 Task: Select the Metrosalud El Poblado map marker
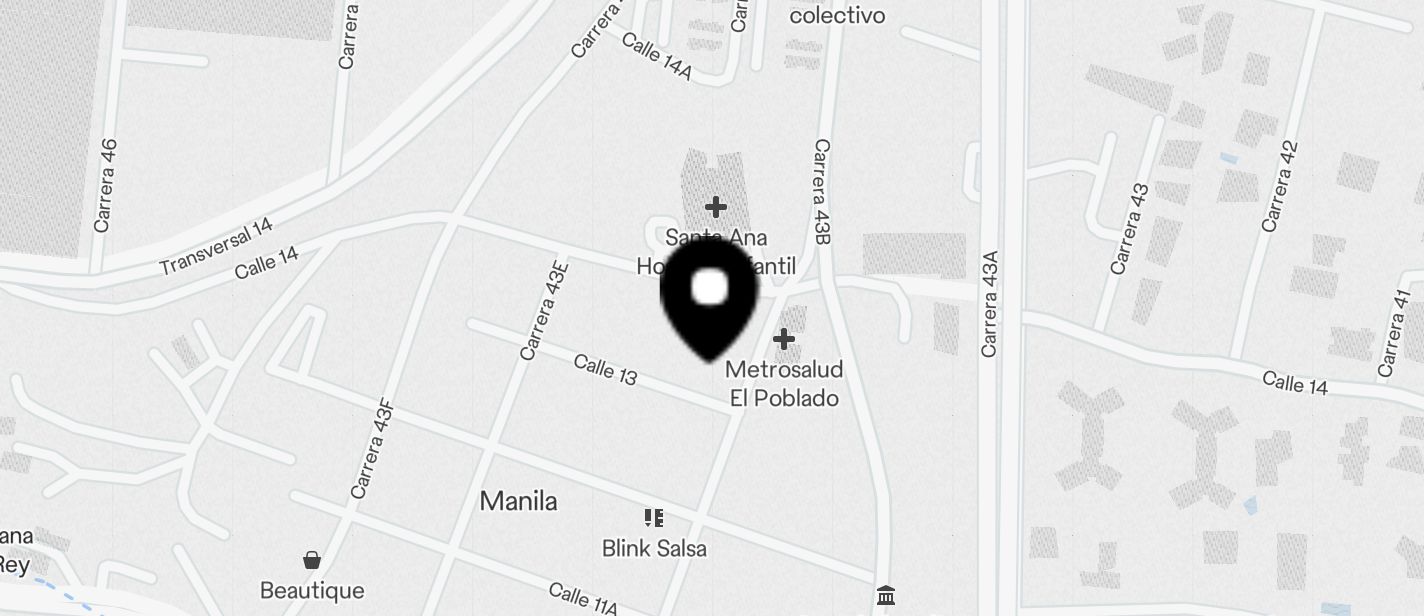(784, 340)
